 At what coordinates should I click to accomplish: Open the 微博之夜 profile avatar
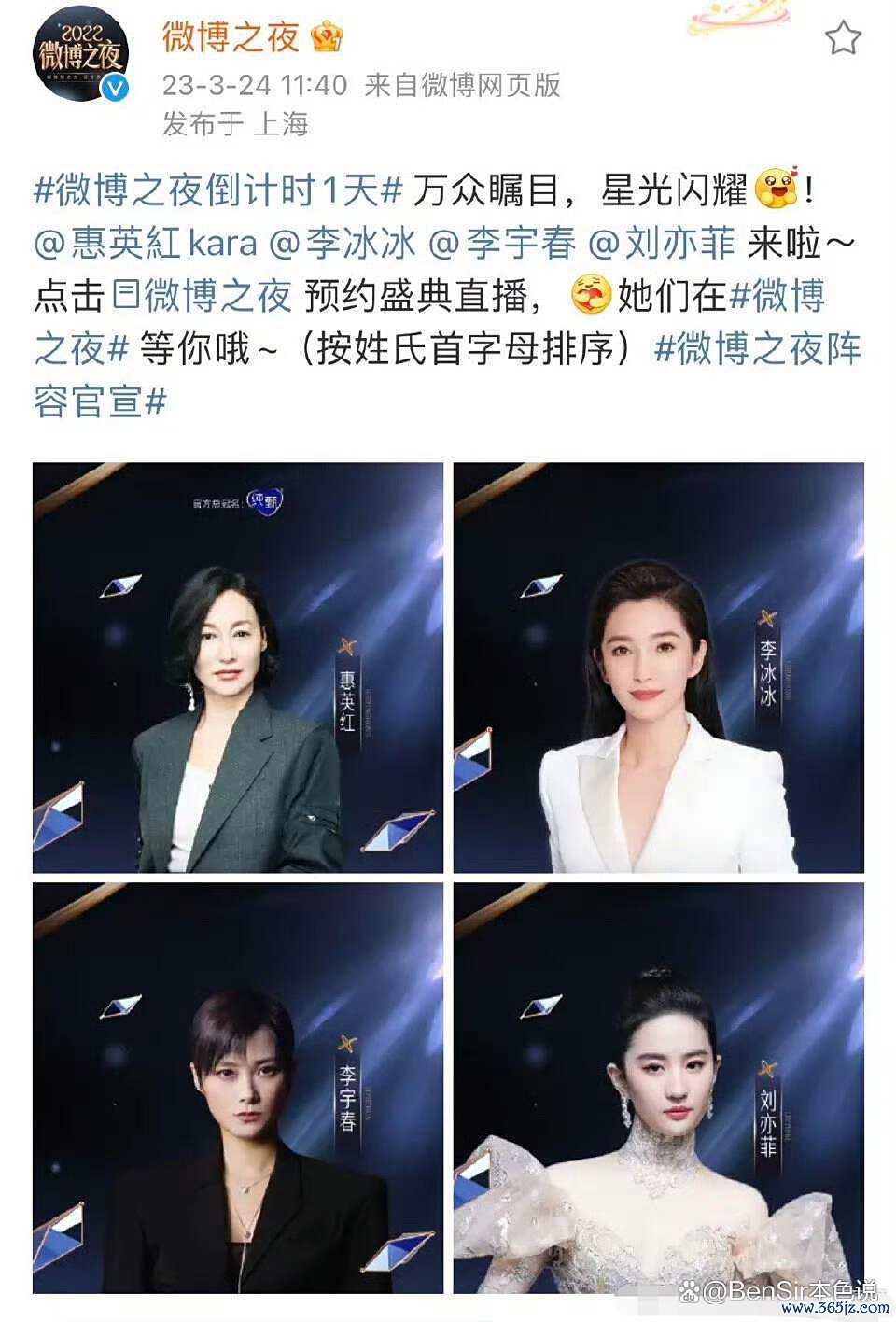pos(79,56)
